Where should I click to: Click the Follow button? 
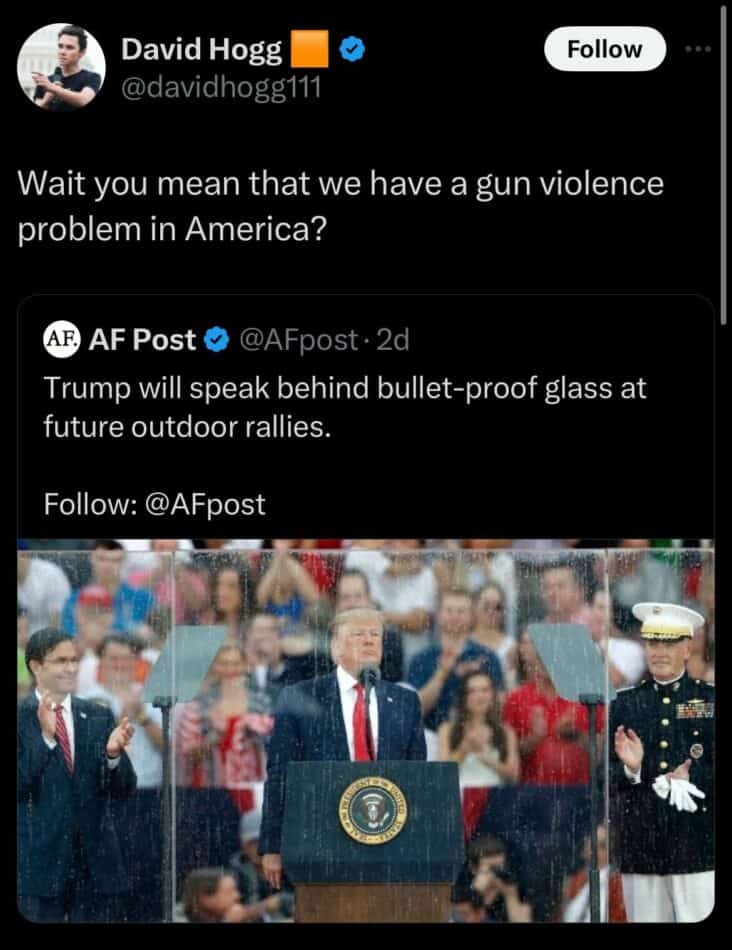(603, 49)
